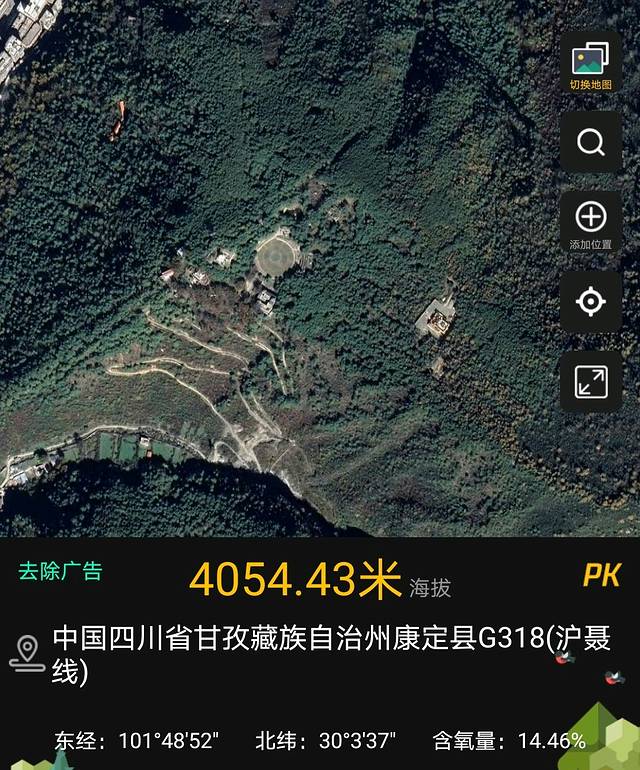Center map on current location
This screenshot has height=770, width=640.
tap(590, 301)
